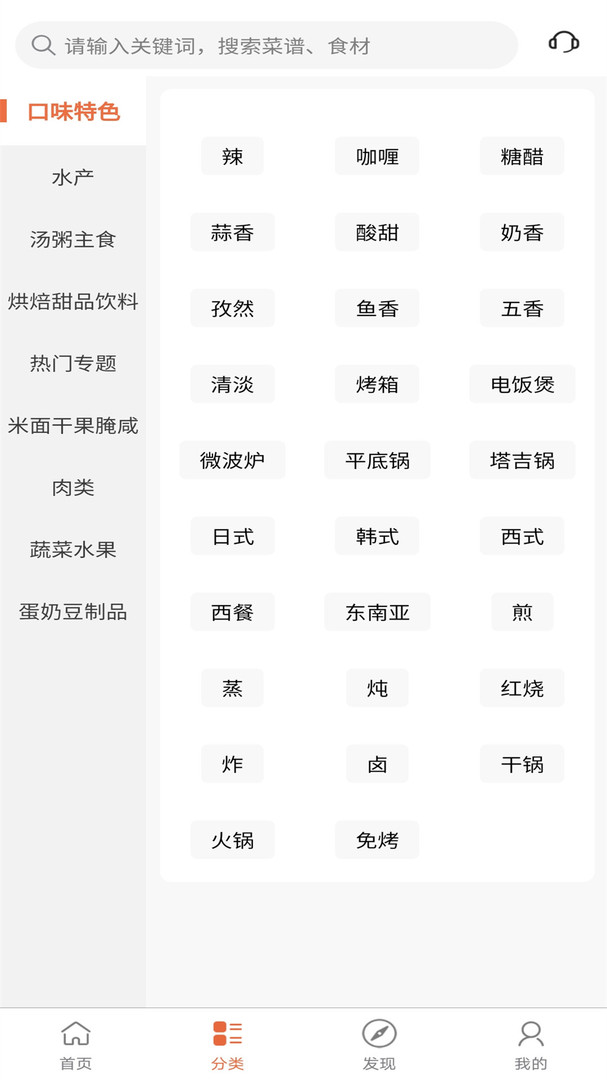The height and width of the screenshot is (1080, 607).
Task: Select the 糖醋 flavor chip
Action: coord(522,156)
